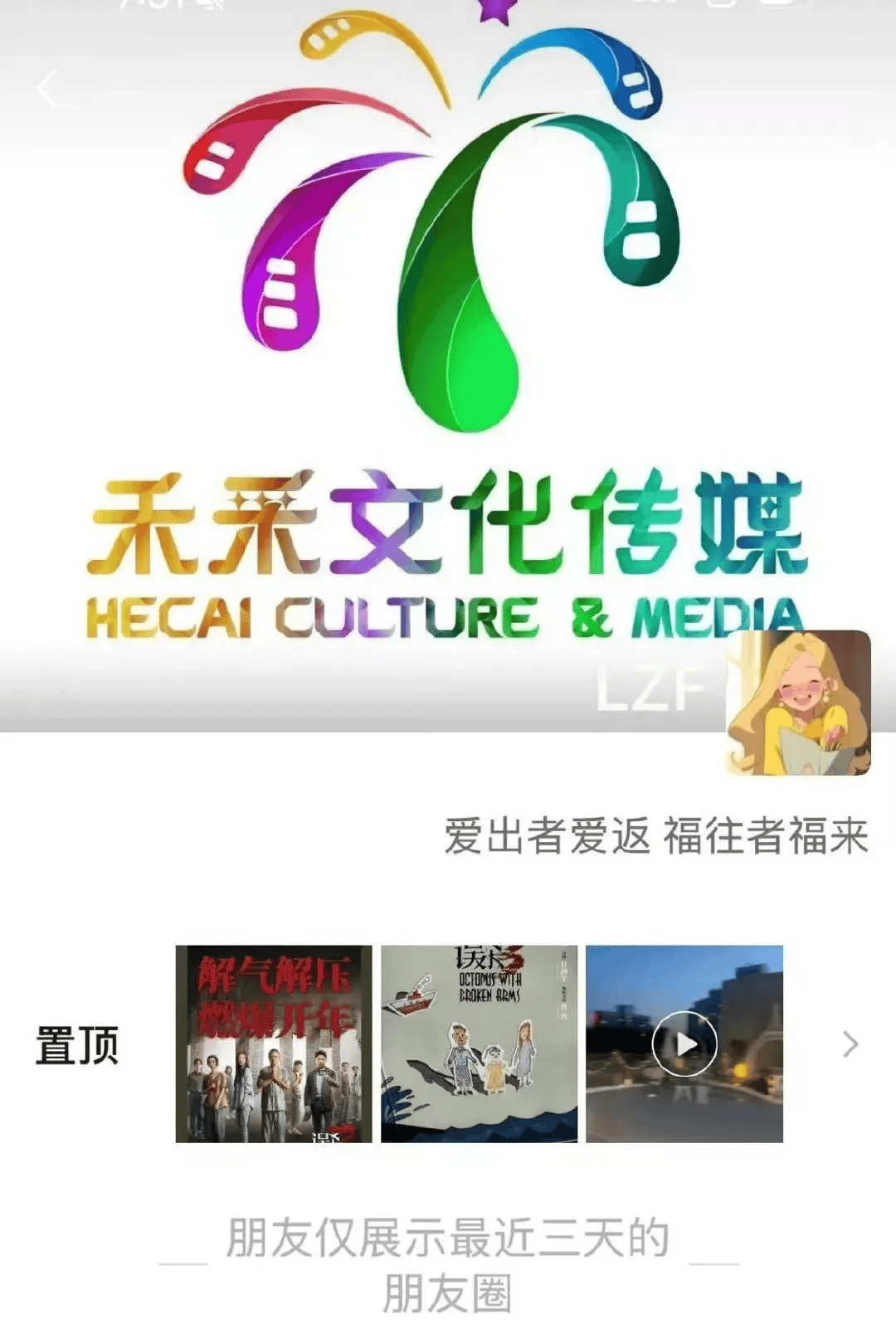Open the pinned post with the 解气解压 poster
The image size is (896, 1338).
[274, 1044]
